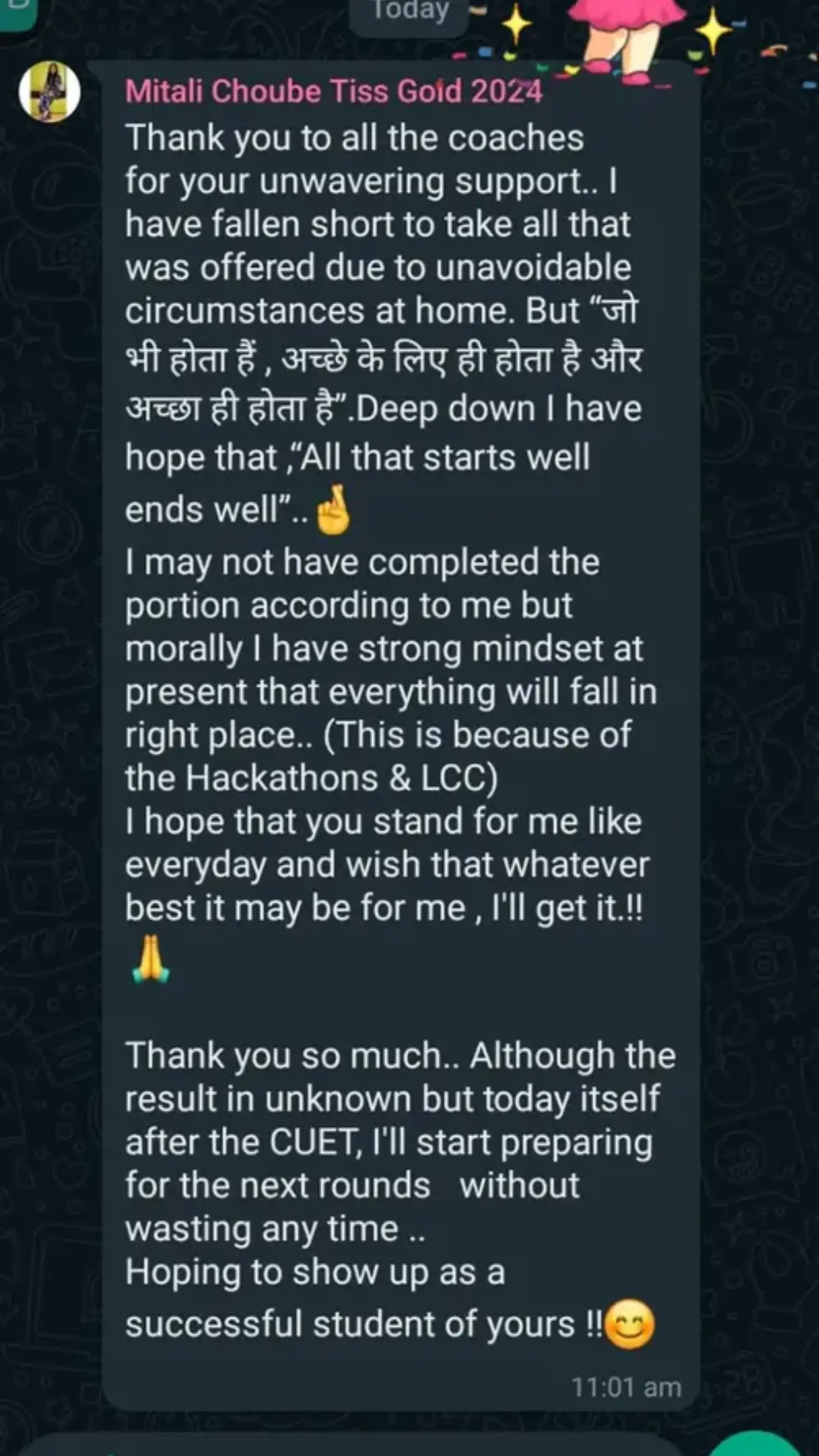Open Mitali Choube's profile picture
Image resolution: width=819 pixels, height=1456 pixels.
pyautogui.click(x=50, y=92)
